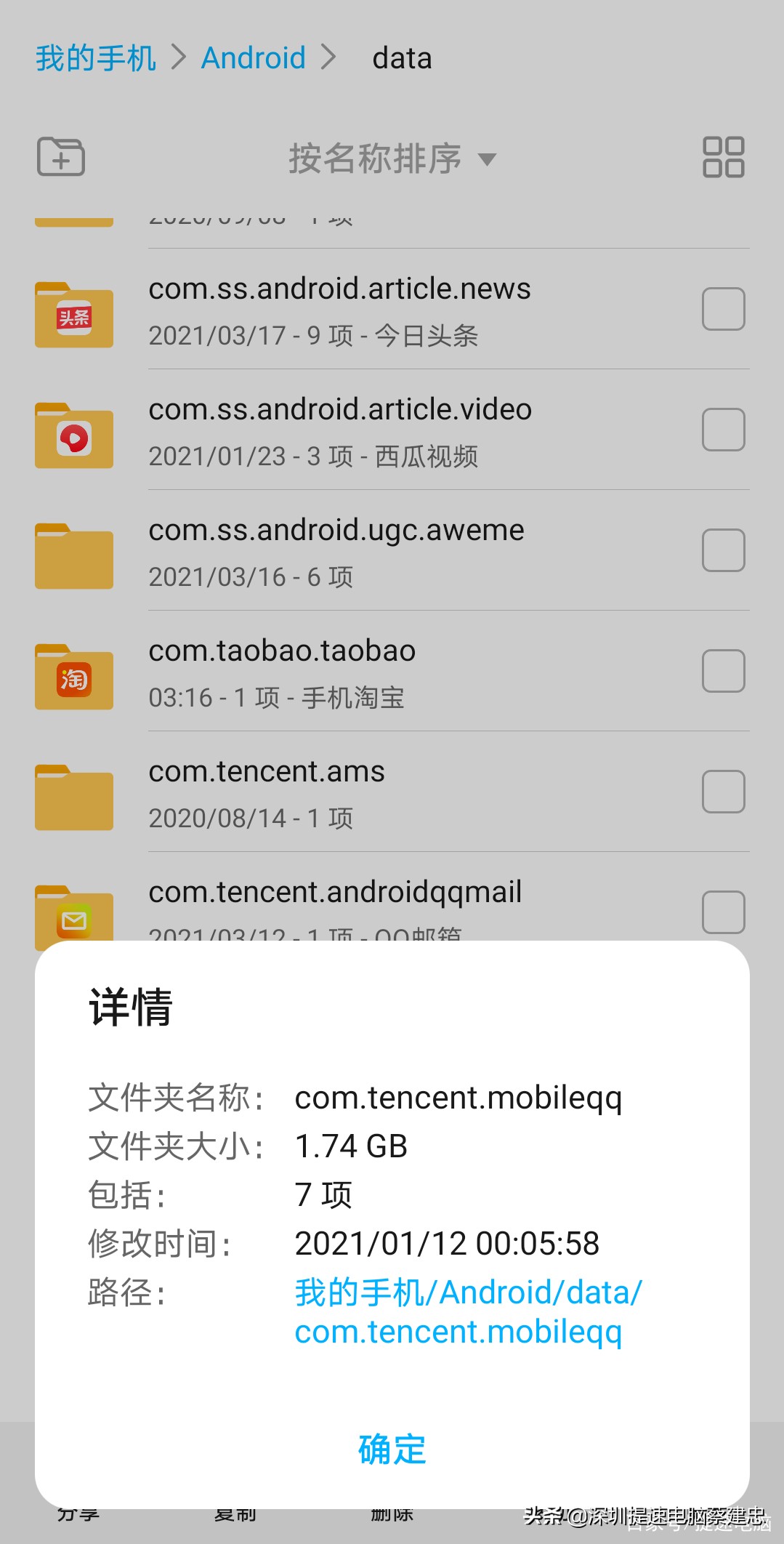Open the 按名称排序 sort dropdown
784x1544 pixels.
[x=392, y=158]
